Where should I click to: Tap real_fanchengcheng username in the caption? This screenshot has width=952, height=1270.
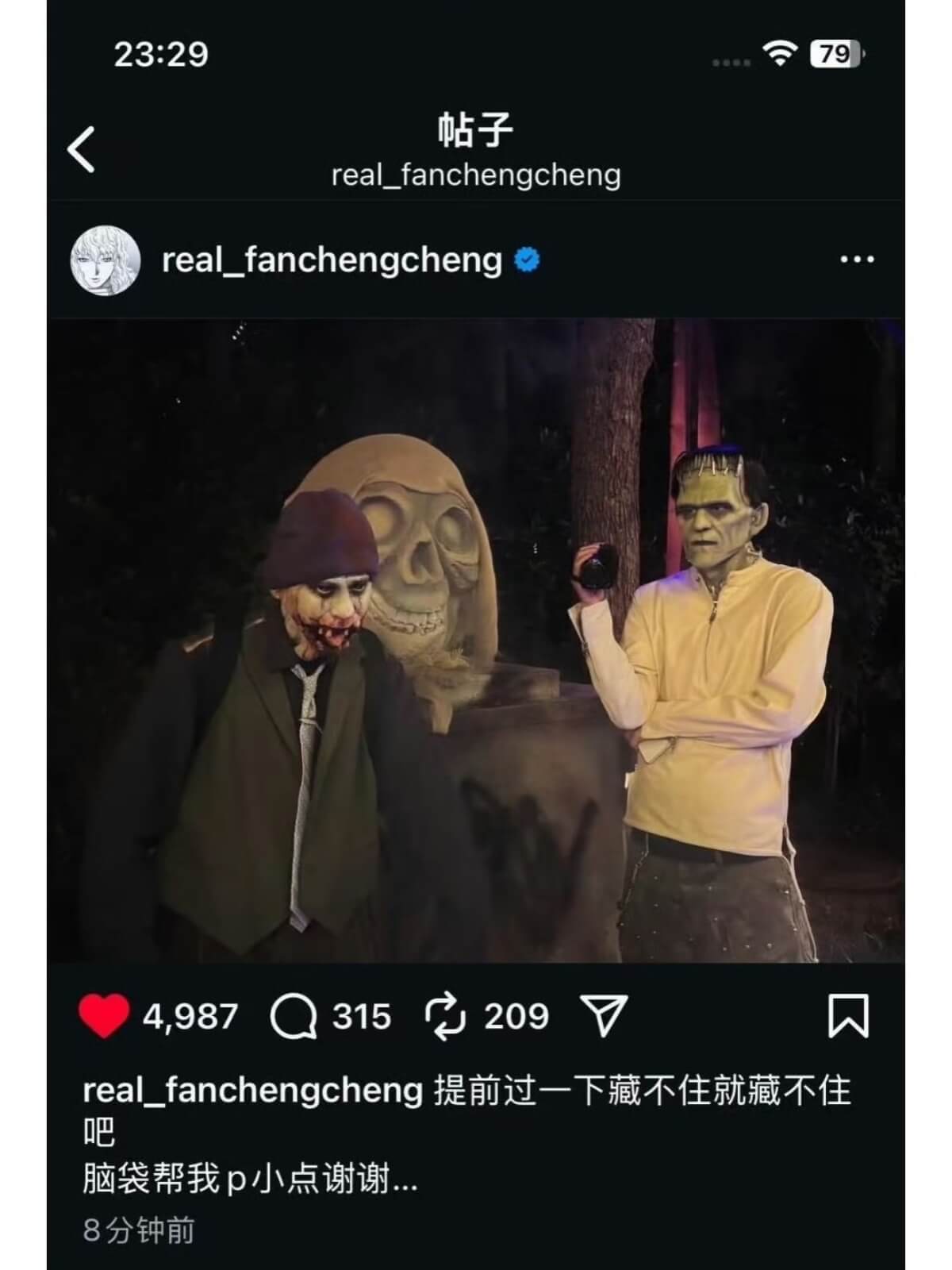252,1091
